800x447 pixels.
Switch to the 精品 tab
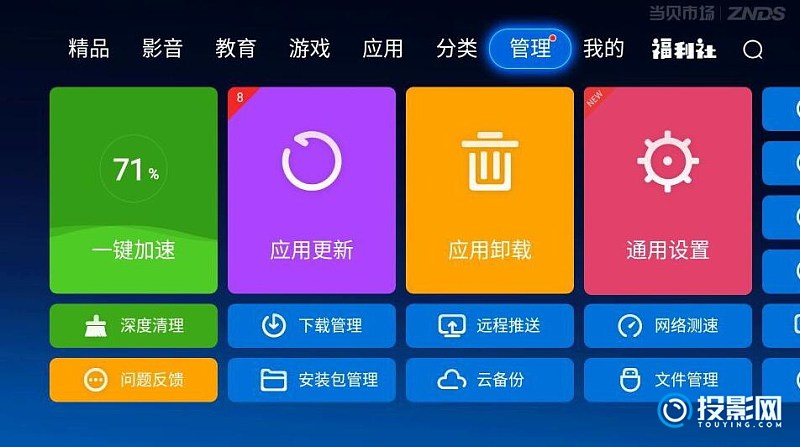[89, 48]
